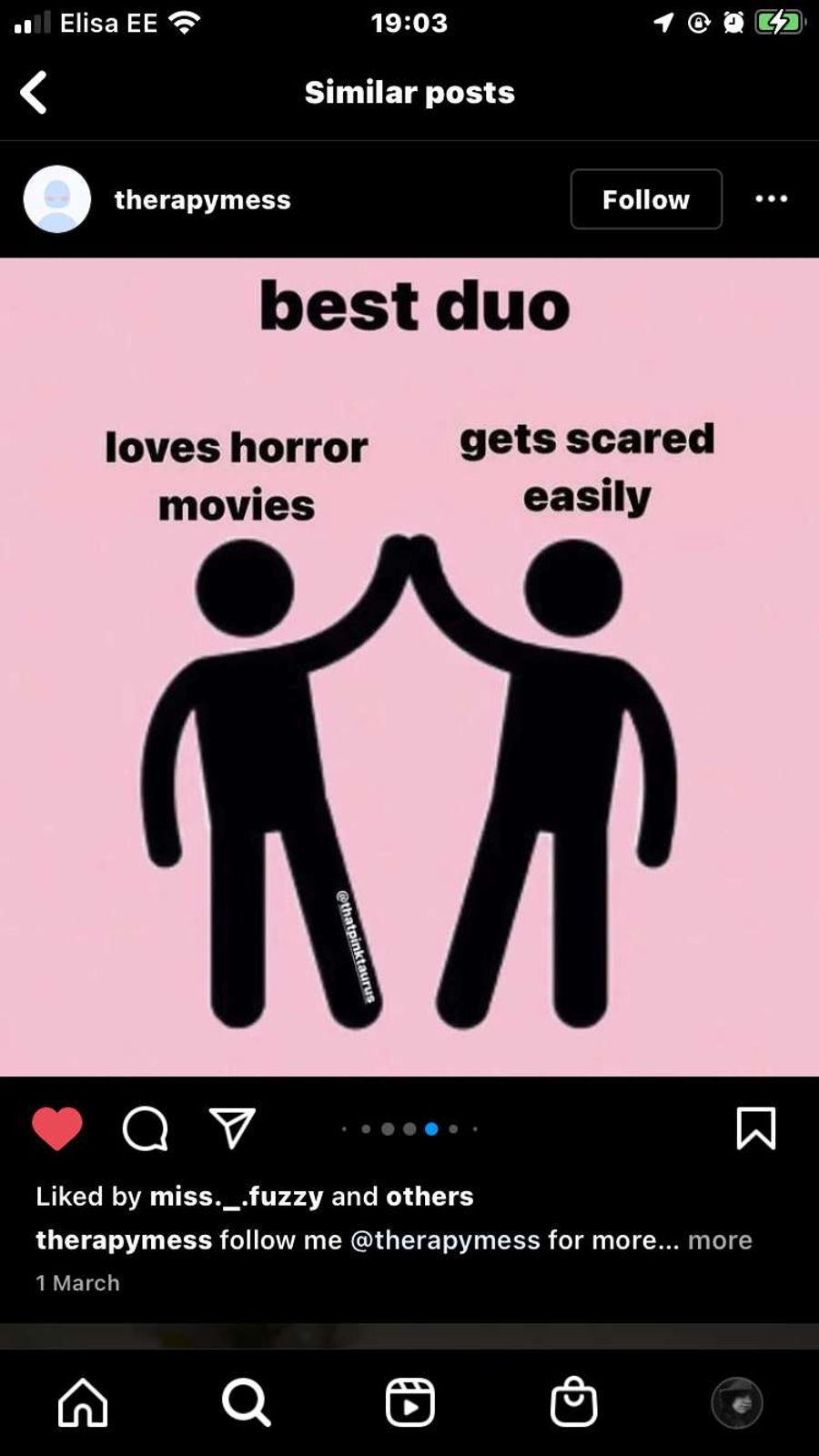Open the Shop tab

coord(573,1402)
